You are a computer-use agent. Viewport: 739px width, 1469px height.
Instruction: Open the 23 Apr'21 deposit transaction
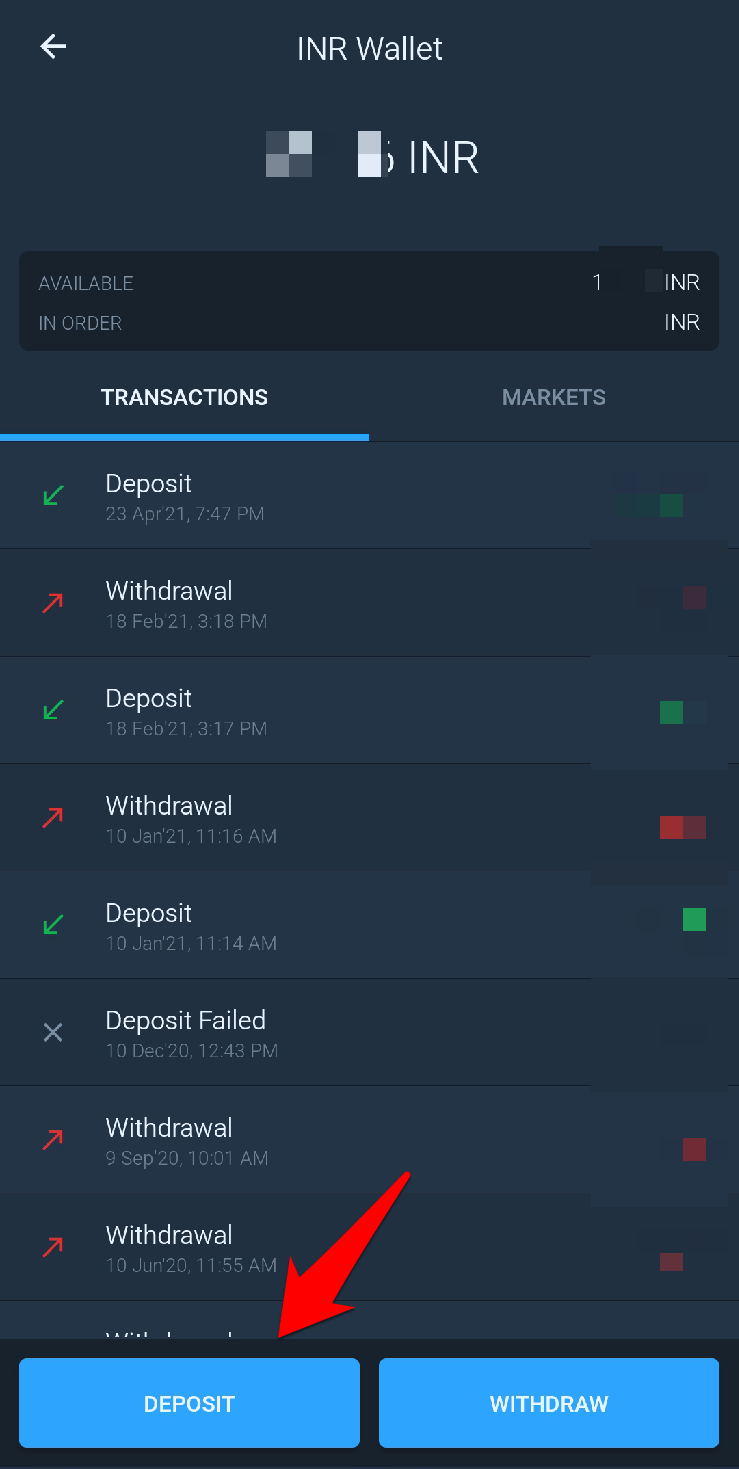[x=369, y=496]
